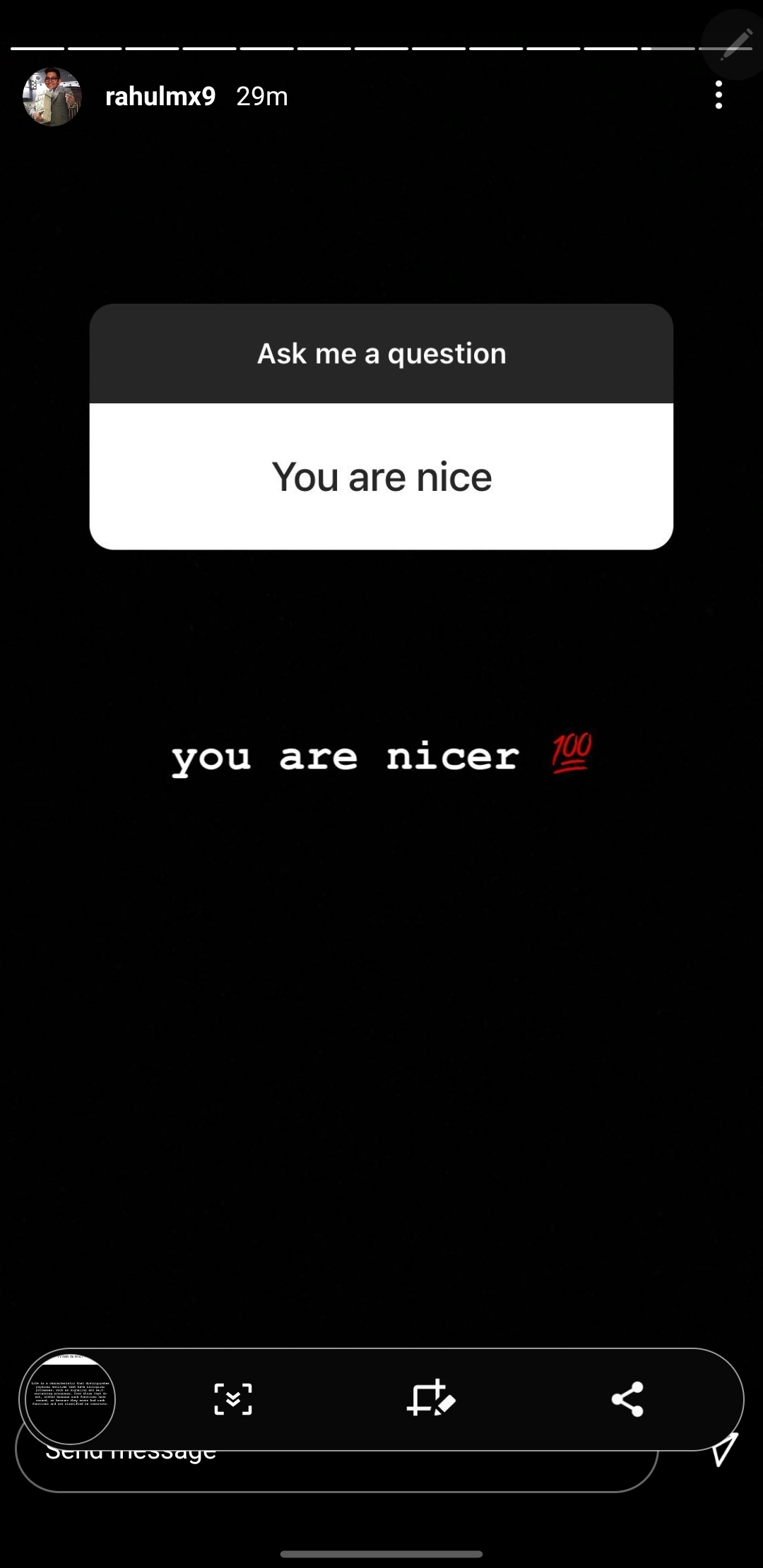The width and height of the screenshot is (763, 1568).
Task: Share the captured screenshot
Action: 627,1399
